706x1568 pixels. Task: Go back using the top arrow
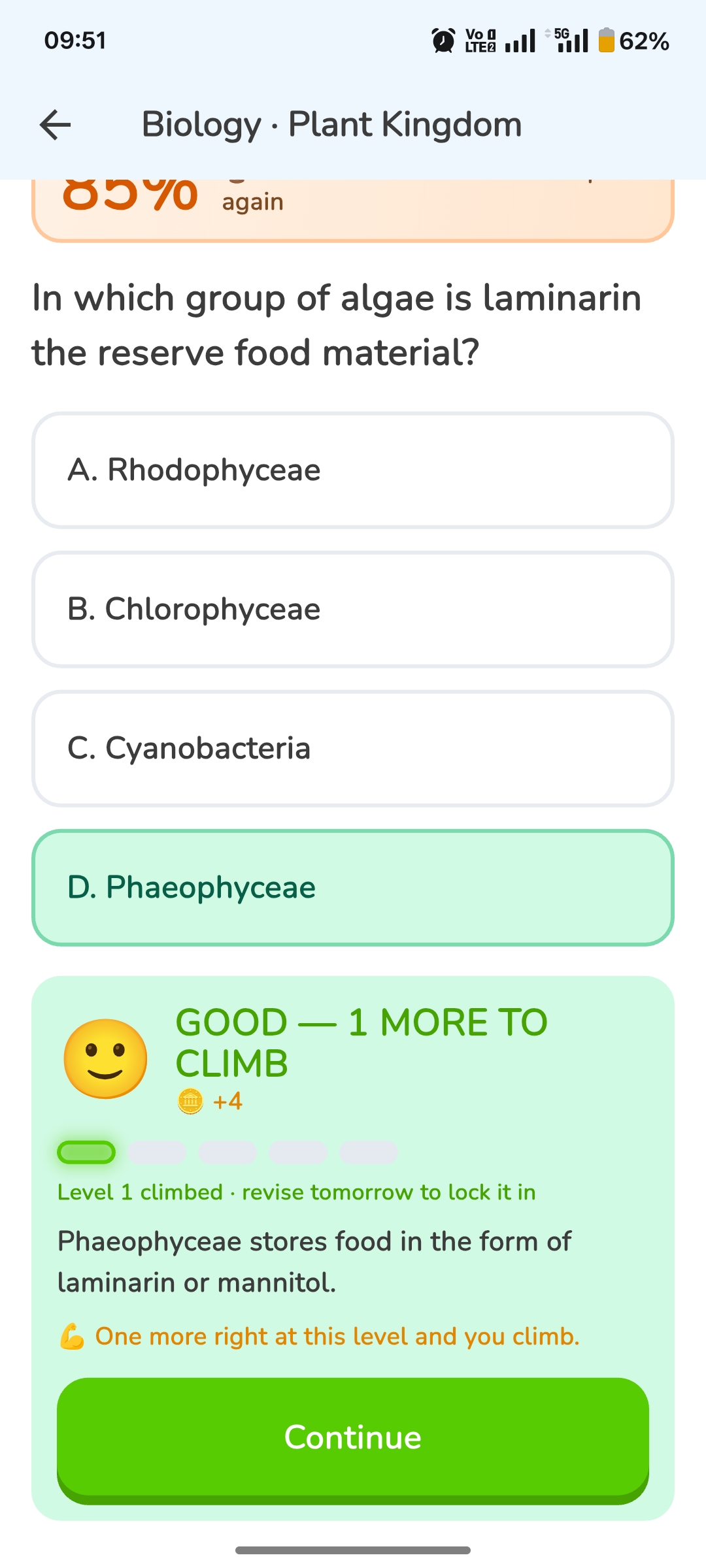point(56,125)
